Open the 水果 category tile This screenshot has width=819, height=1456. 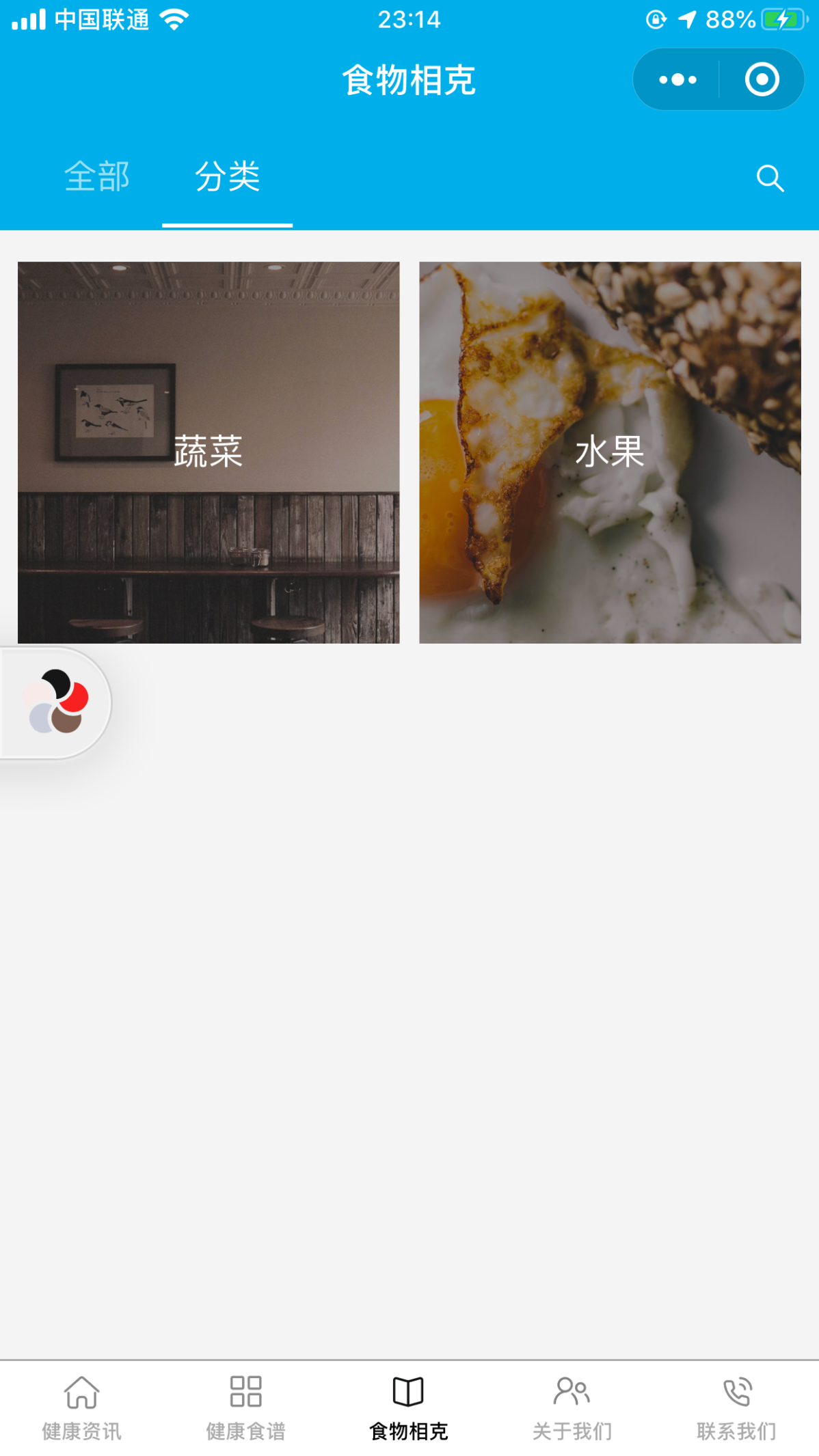(x=610, y=452)
